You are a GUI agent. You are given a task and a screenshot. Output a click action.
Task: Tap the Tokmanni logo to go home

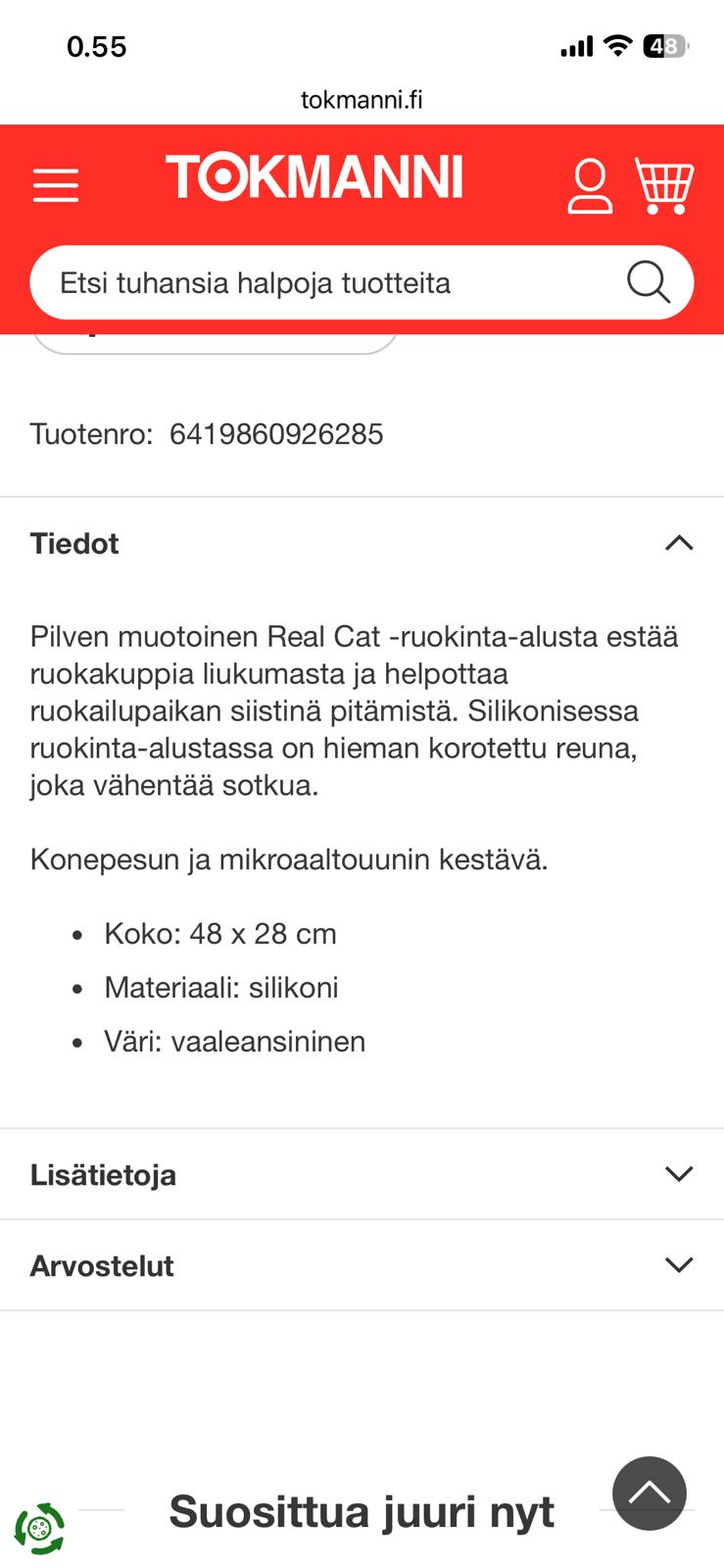pos(314,178)
